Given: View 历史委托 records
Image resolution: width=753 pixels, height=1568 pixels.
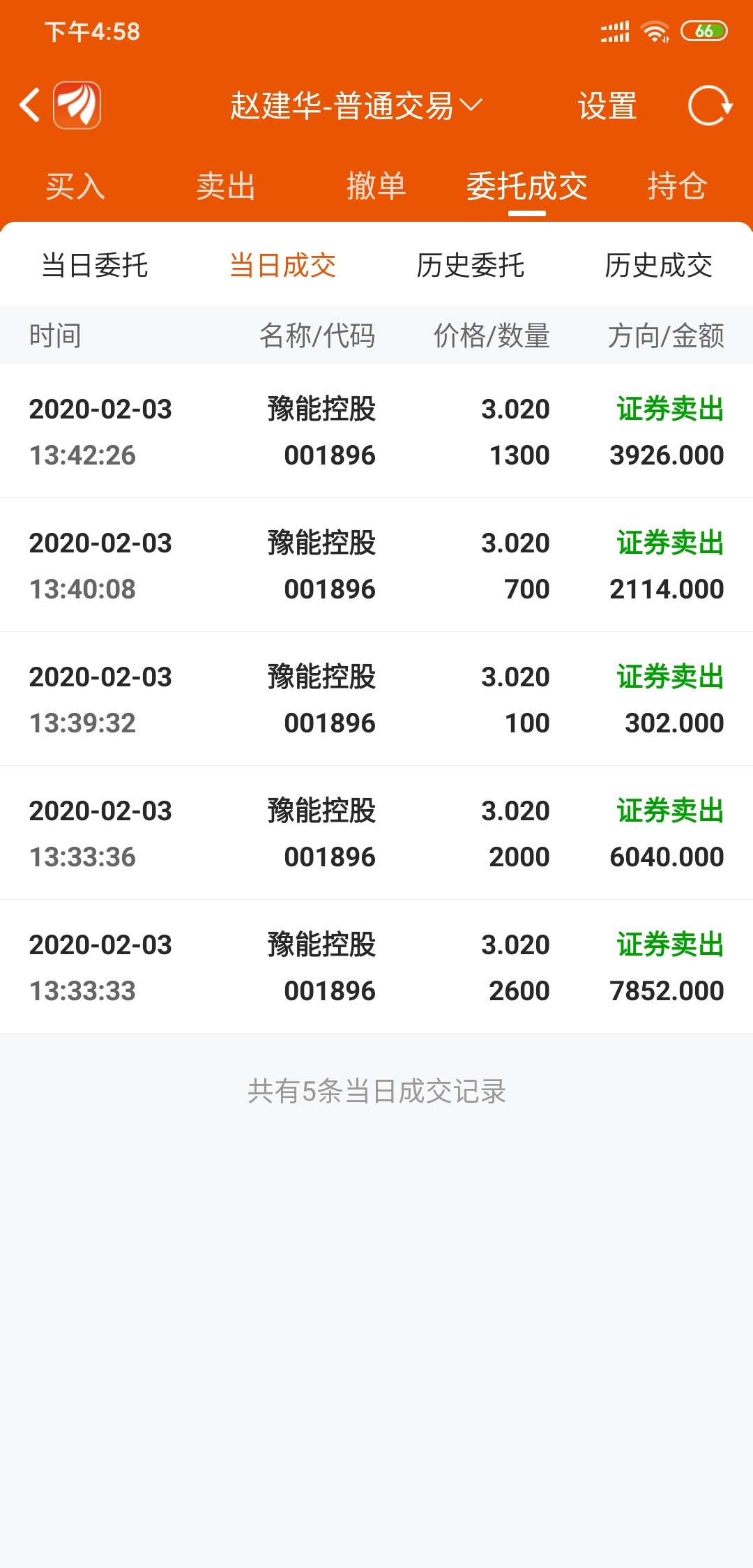Looking at the screenshot, I should (471, 265).
